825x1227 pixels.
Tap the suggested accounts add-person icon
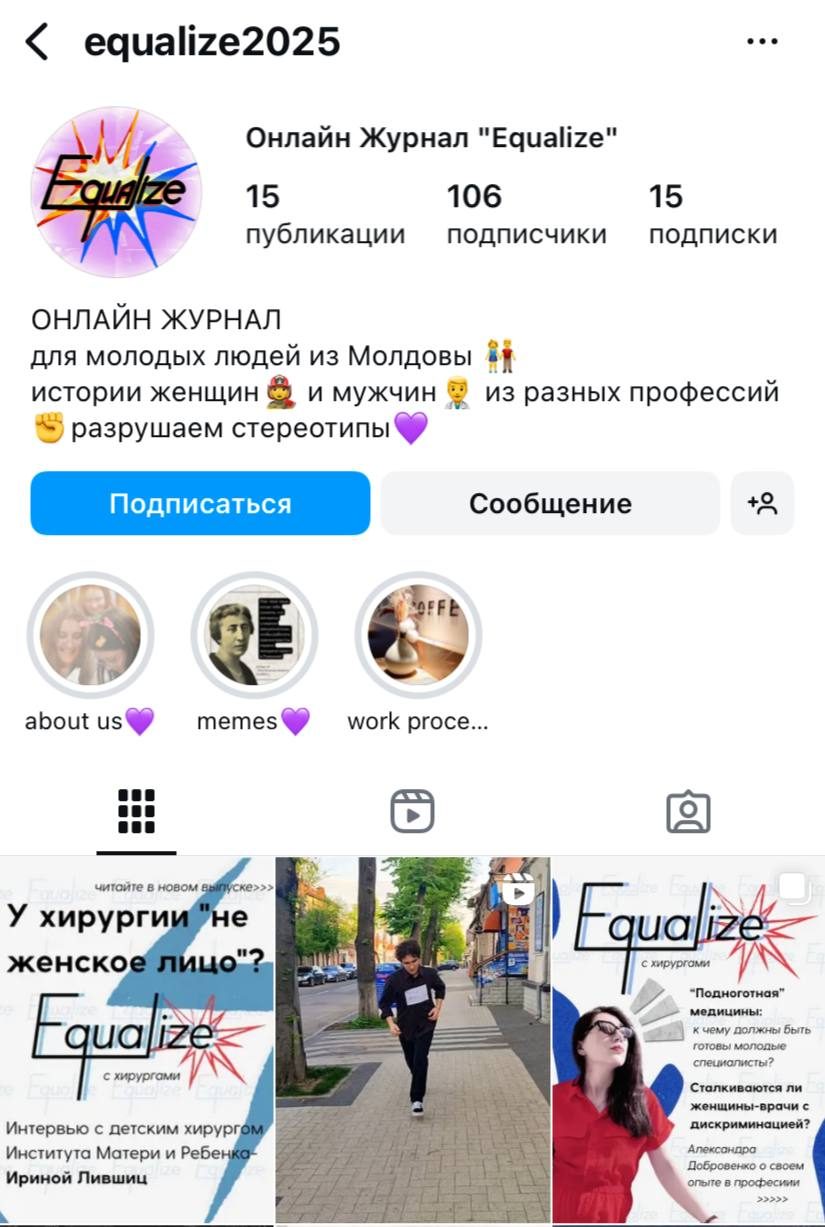coord(762,503)
